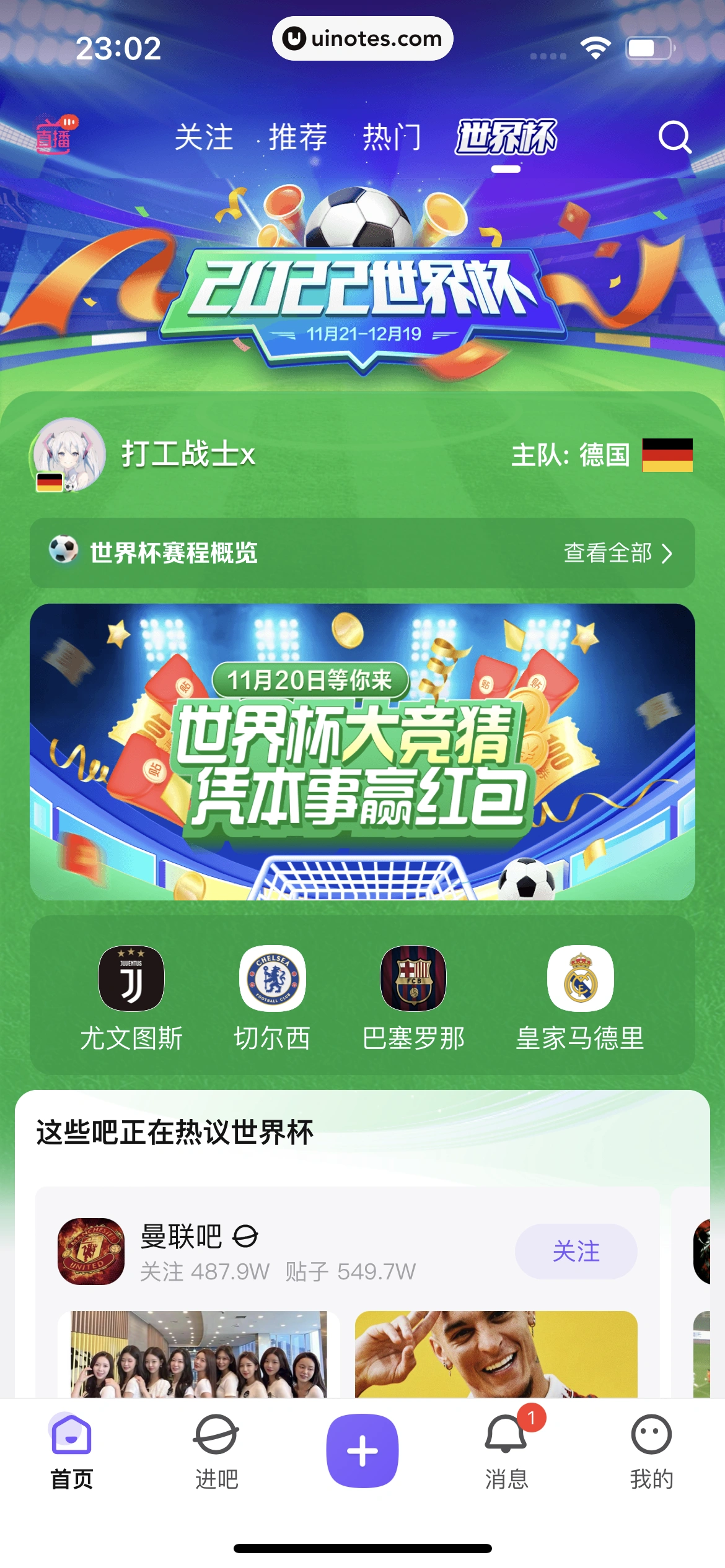Image resolution: width=725 pixels, height=1568 pixels.
Task: Open the live broadcast (直播) icon
Action: [x=56, y=135]
